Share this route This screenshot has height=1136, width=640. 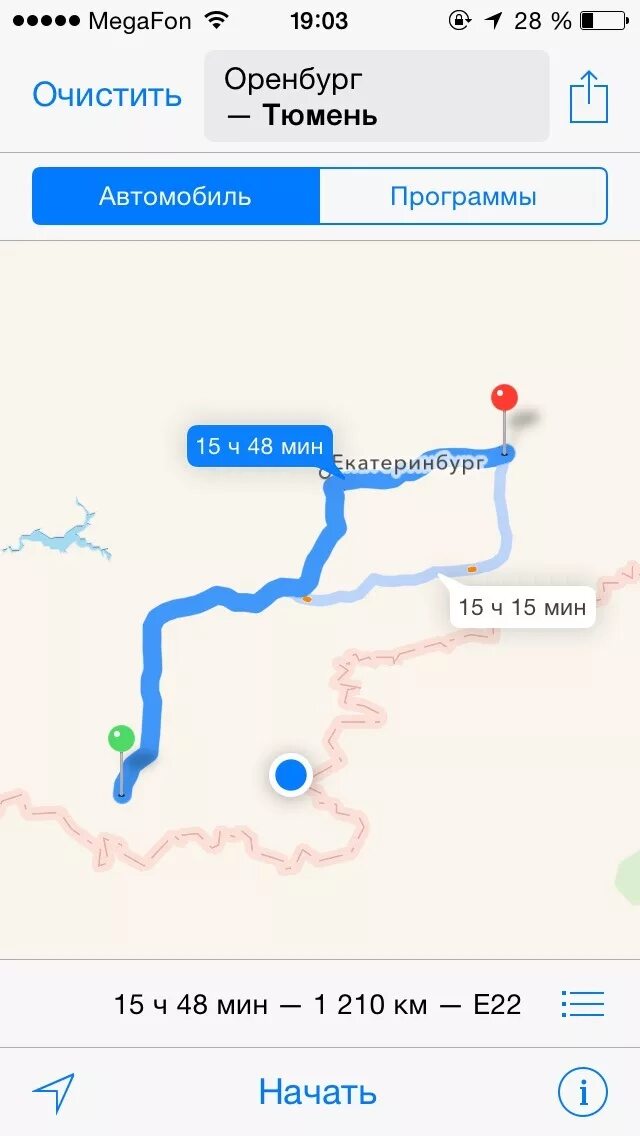point(588,96)
